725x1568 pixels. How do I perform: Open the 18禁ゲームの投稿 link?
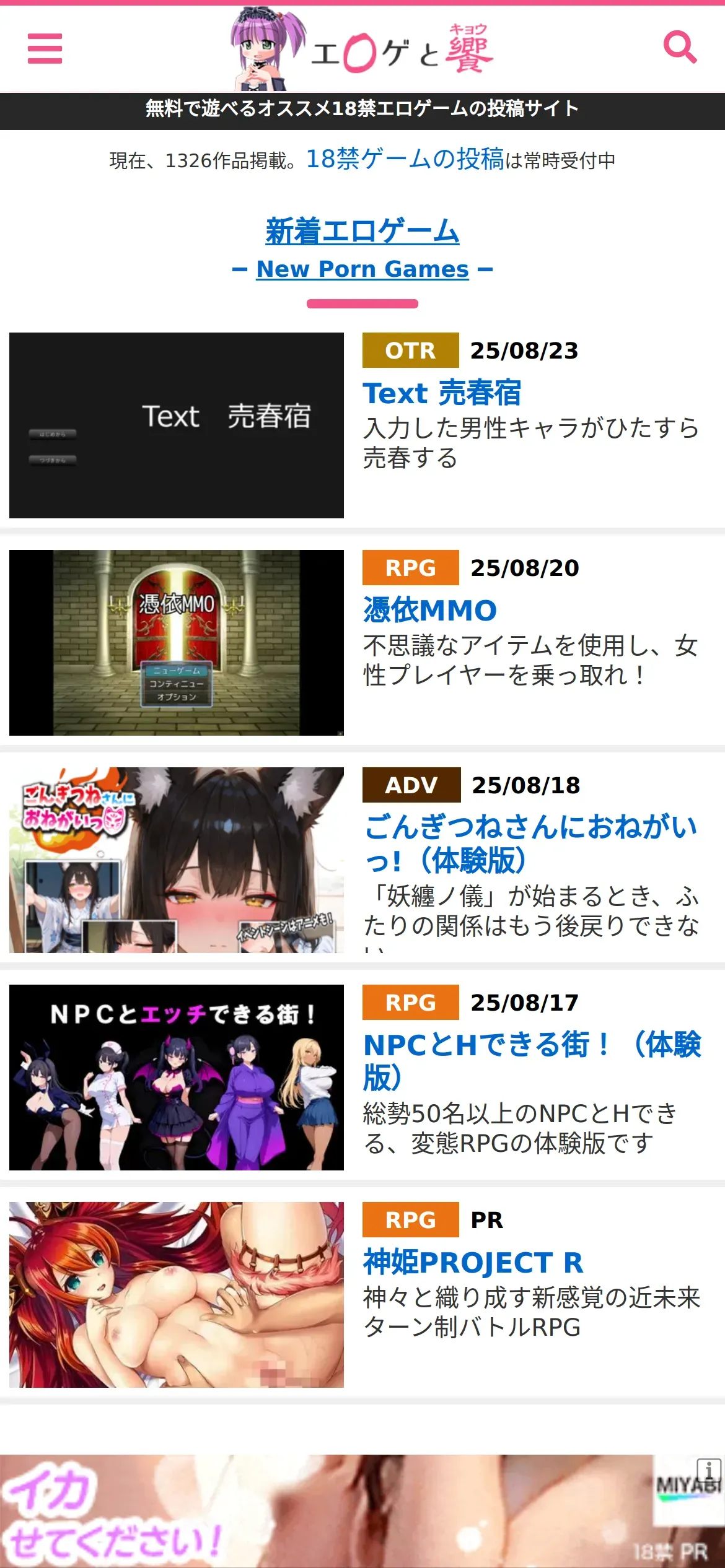pyautogui.click(x=405, y=159)
